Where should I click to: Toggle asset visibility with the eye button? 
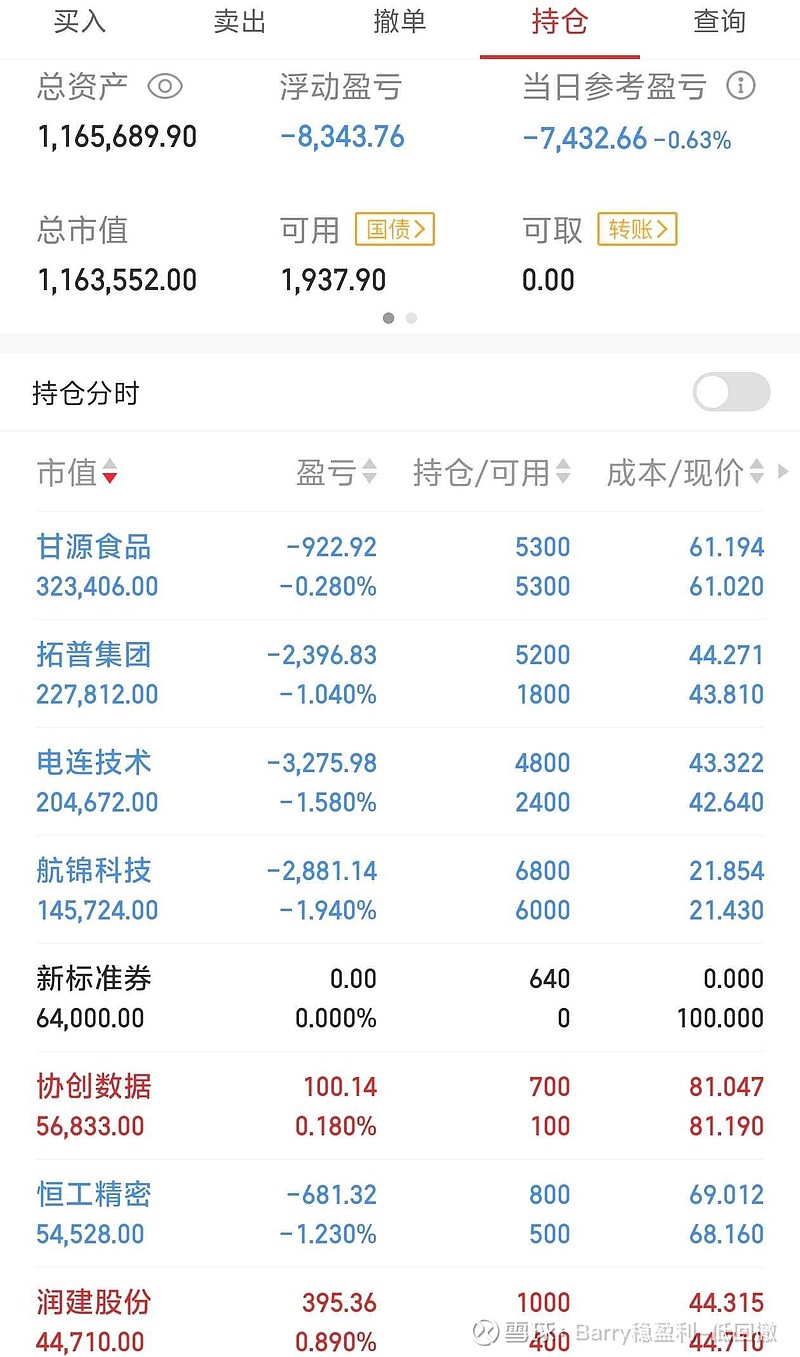point(165,87)
